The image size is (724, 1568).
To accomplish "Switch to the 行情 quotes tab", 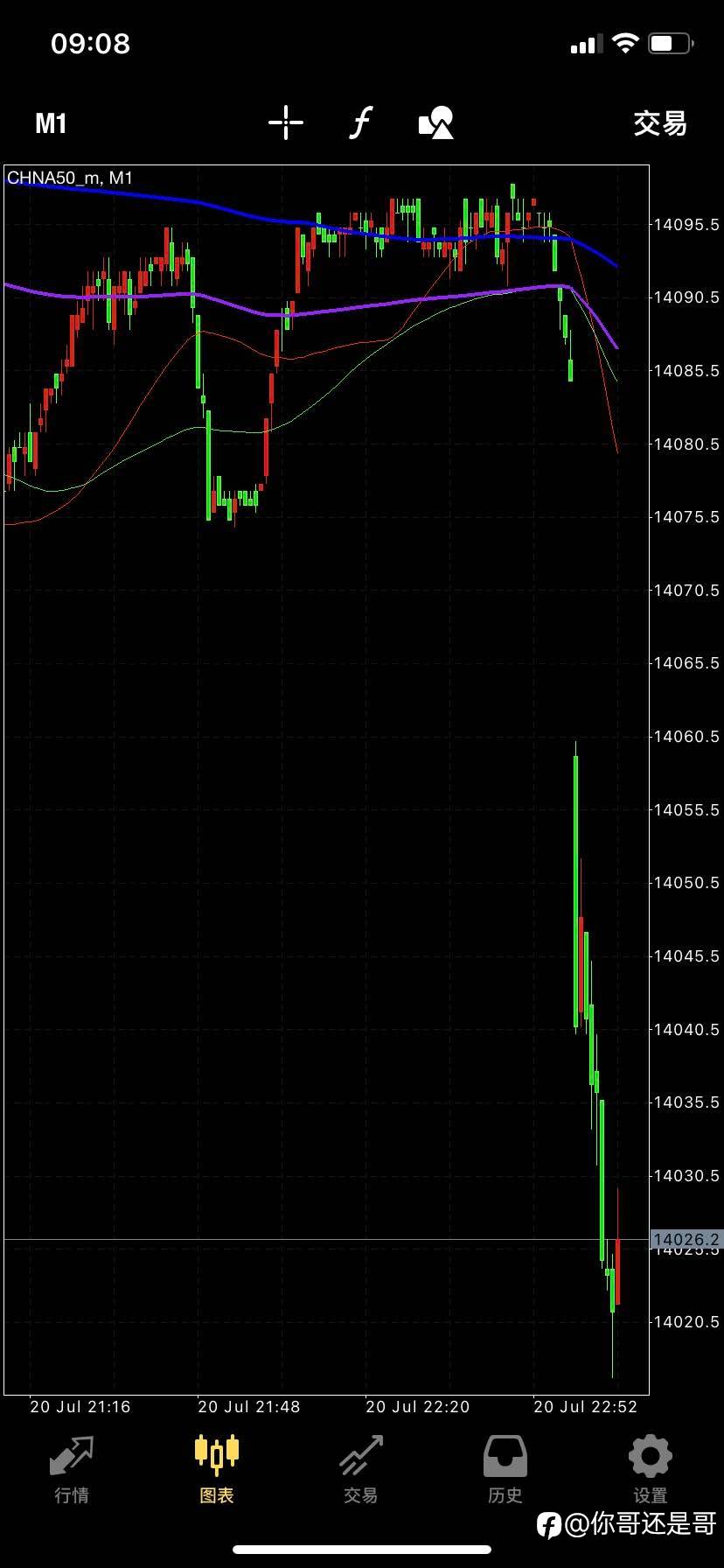I will 72,1470.
